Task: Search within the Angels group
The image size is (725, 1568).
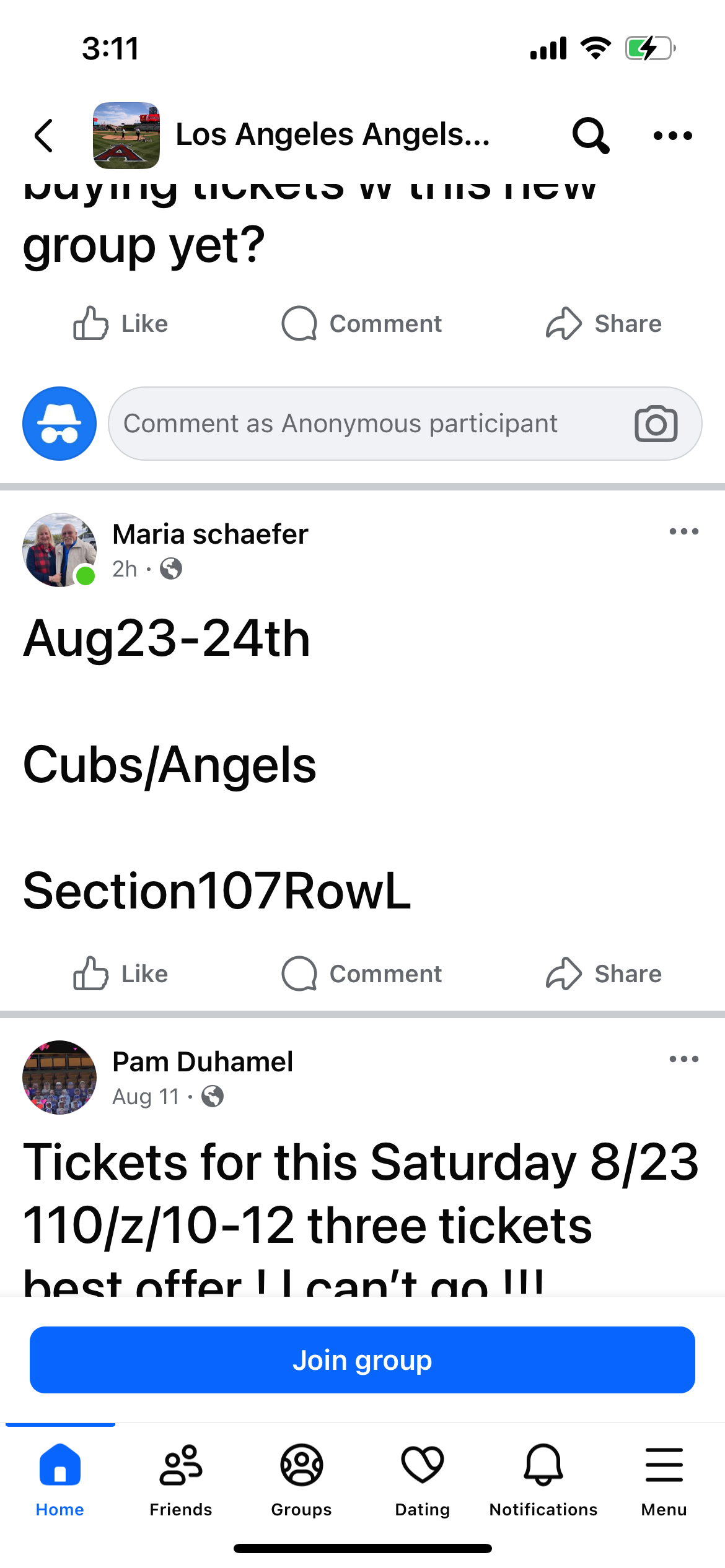Action: click(590, 135)
